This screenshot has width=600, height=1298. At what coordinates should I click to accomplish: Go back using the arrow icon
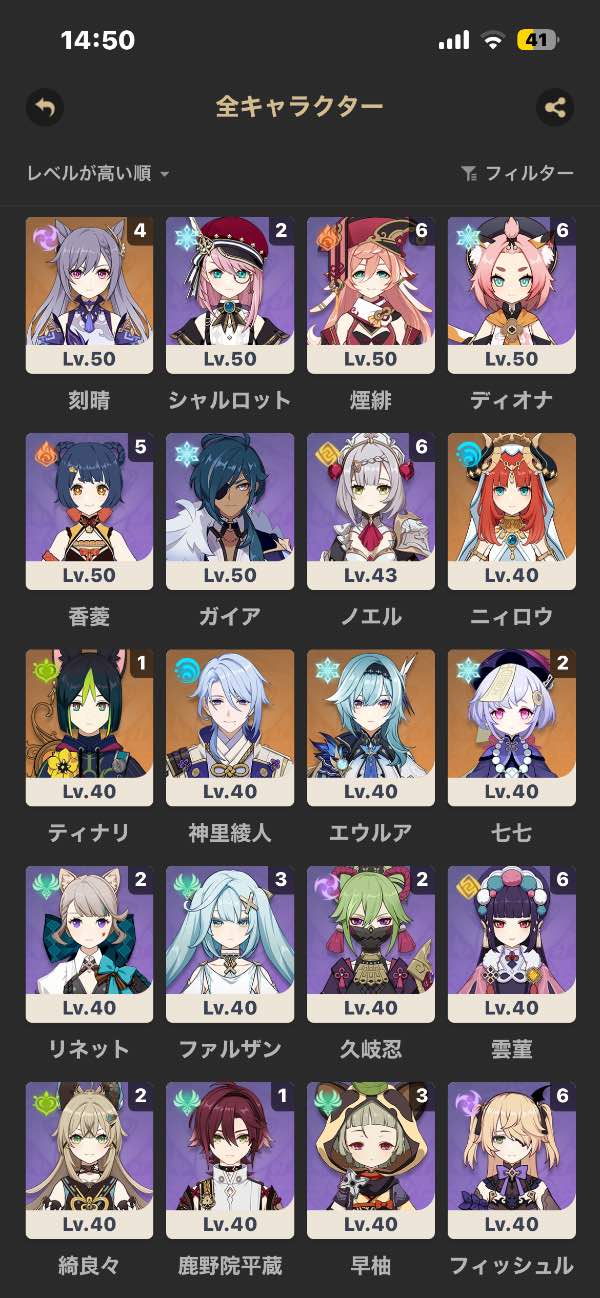click(x=45, y=107)
